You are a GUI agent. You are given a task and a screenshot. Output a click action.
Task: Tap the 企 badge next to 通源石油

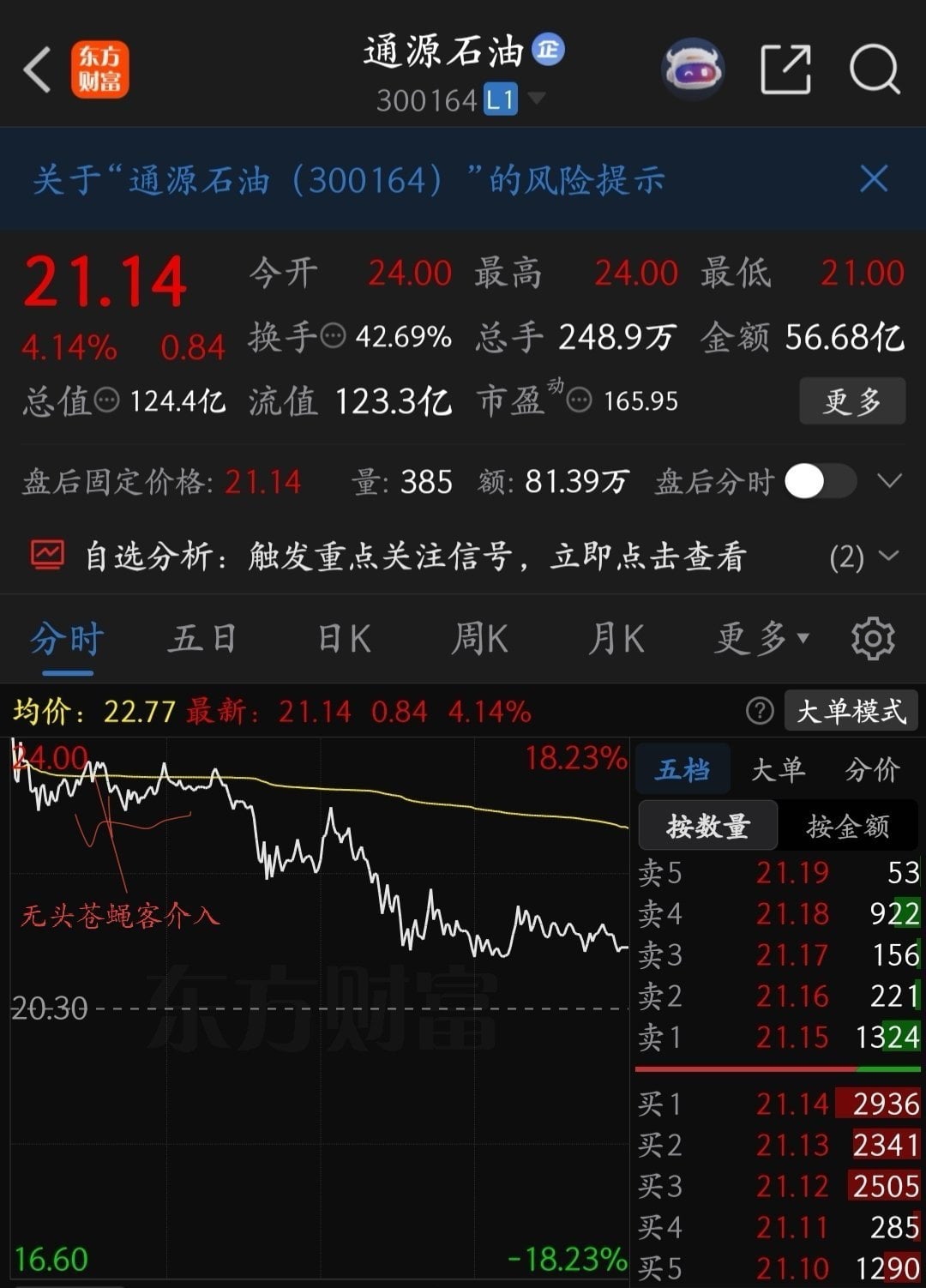546,50
